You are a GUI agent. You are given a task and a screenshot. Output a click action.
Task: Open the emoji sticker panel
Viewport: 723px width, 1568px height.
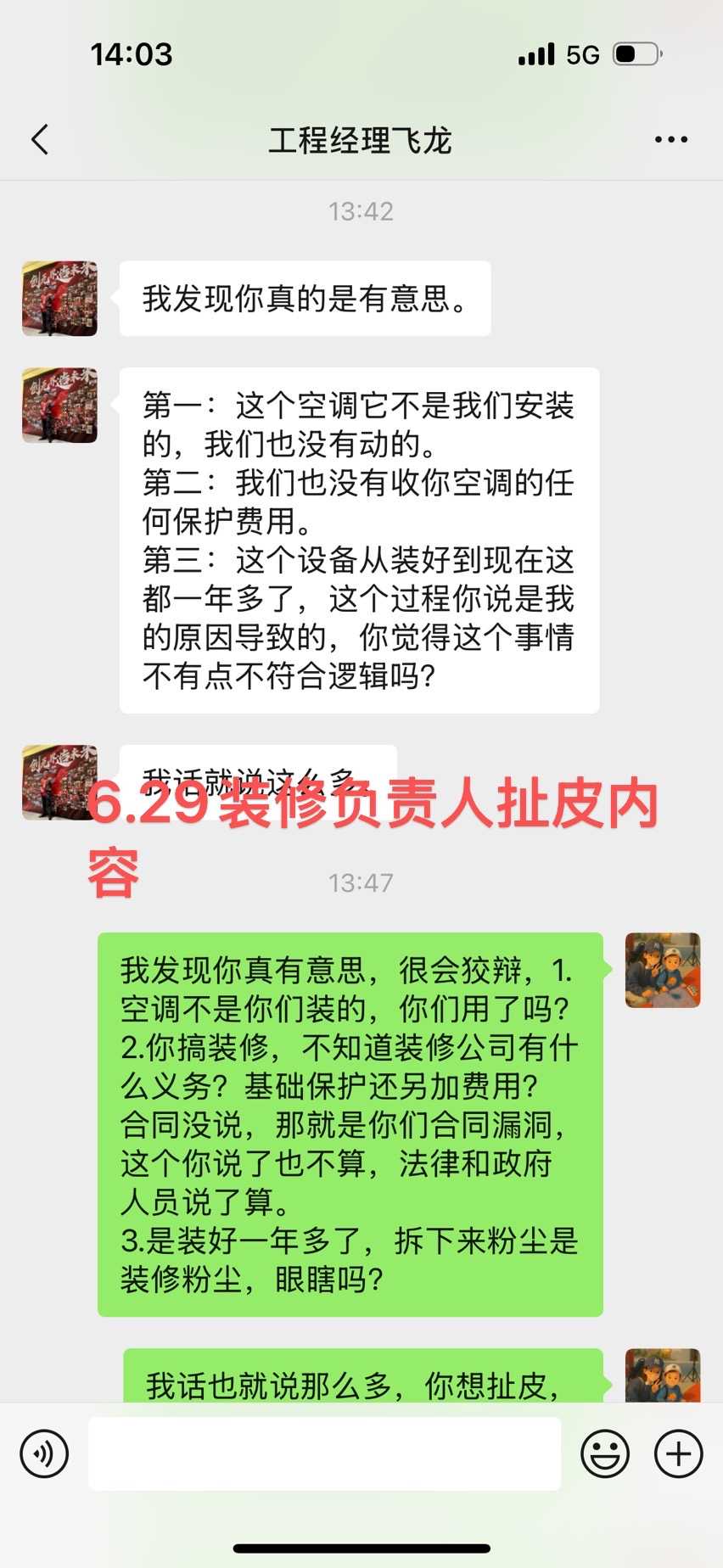point(604,1453)
